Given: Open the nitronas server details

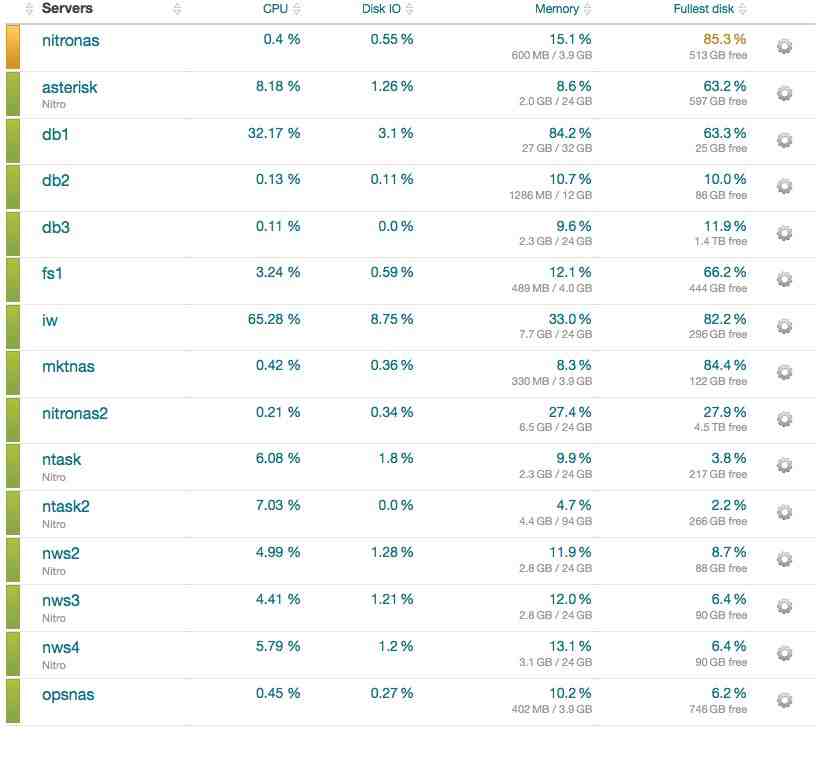Looking at the screenshot, I should tap(70, 41).
